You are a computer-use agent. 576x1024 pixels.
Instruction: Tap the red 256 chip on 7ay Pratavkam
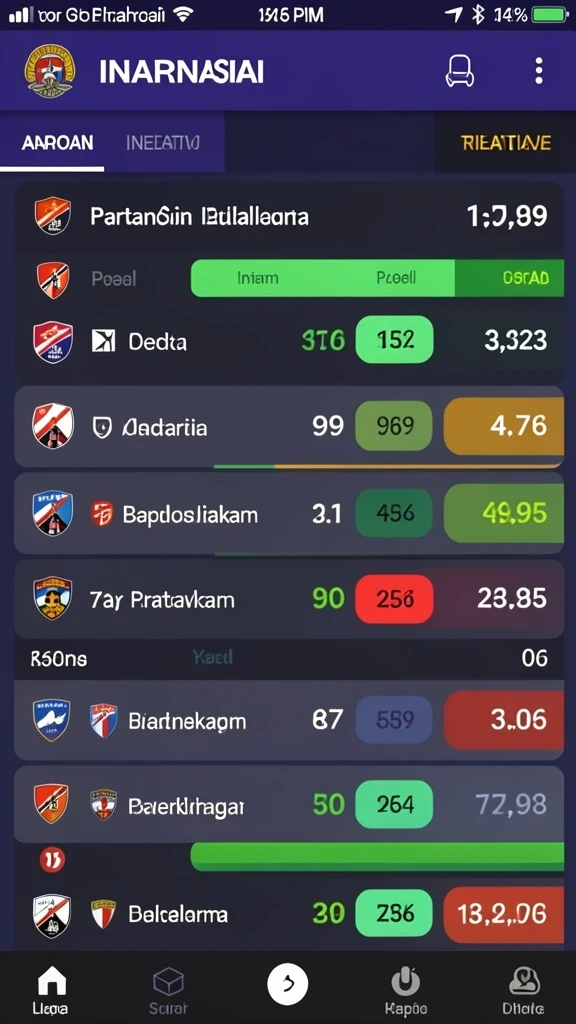pyautogui.click(x=394, y=599)
